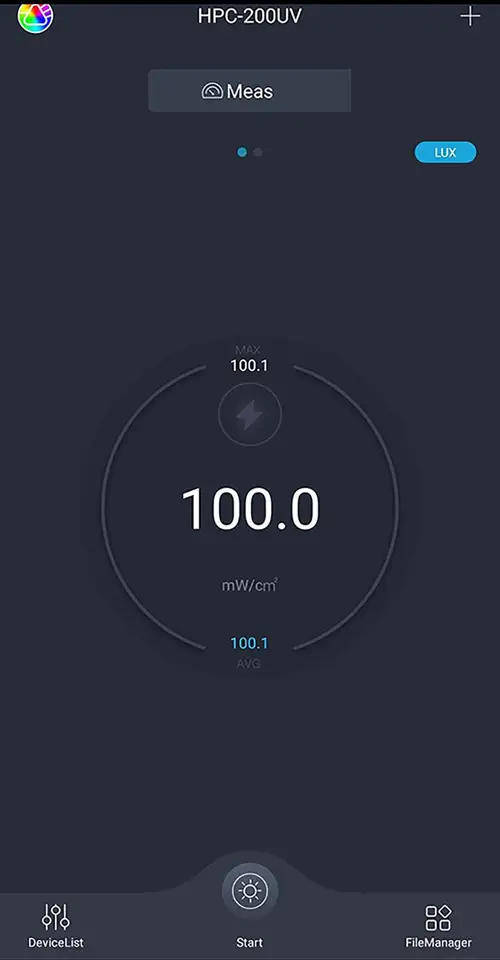Switch units with the LUX chip

446,152
